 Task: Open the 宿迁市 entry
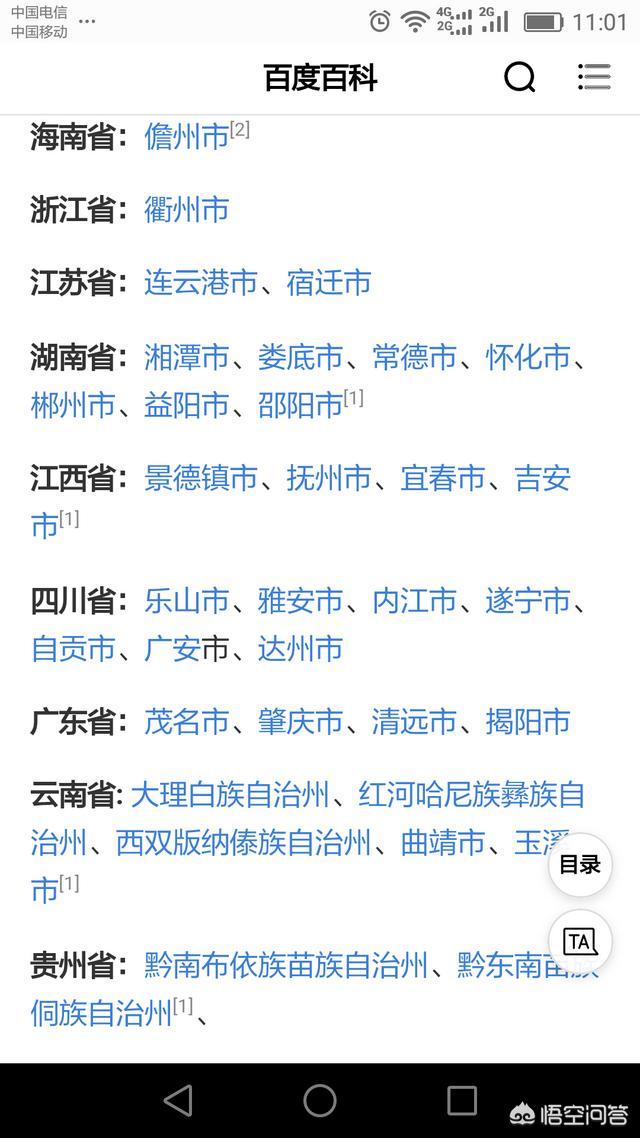click(329, 282)
